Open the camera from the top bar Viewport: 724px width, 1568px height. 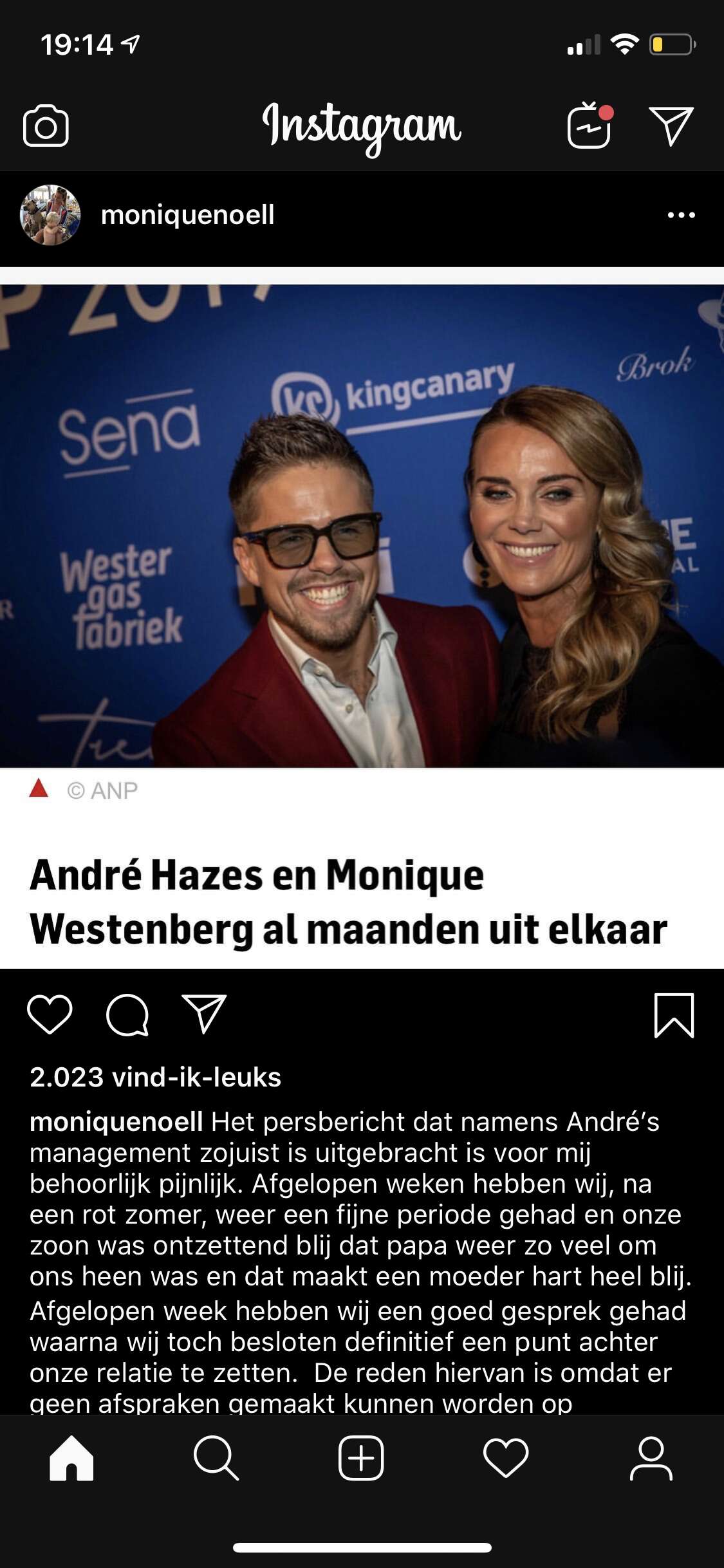coord(46,126)
